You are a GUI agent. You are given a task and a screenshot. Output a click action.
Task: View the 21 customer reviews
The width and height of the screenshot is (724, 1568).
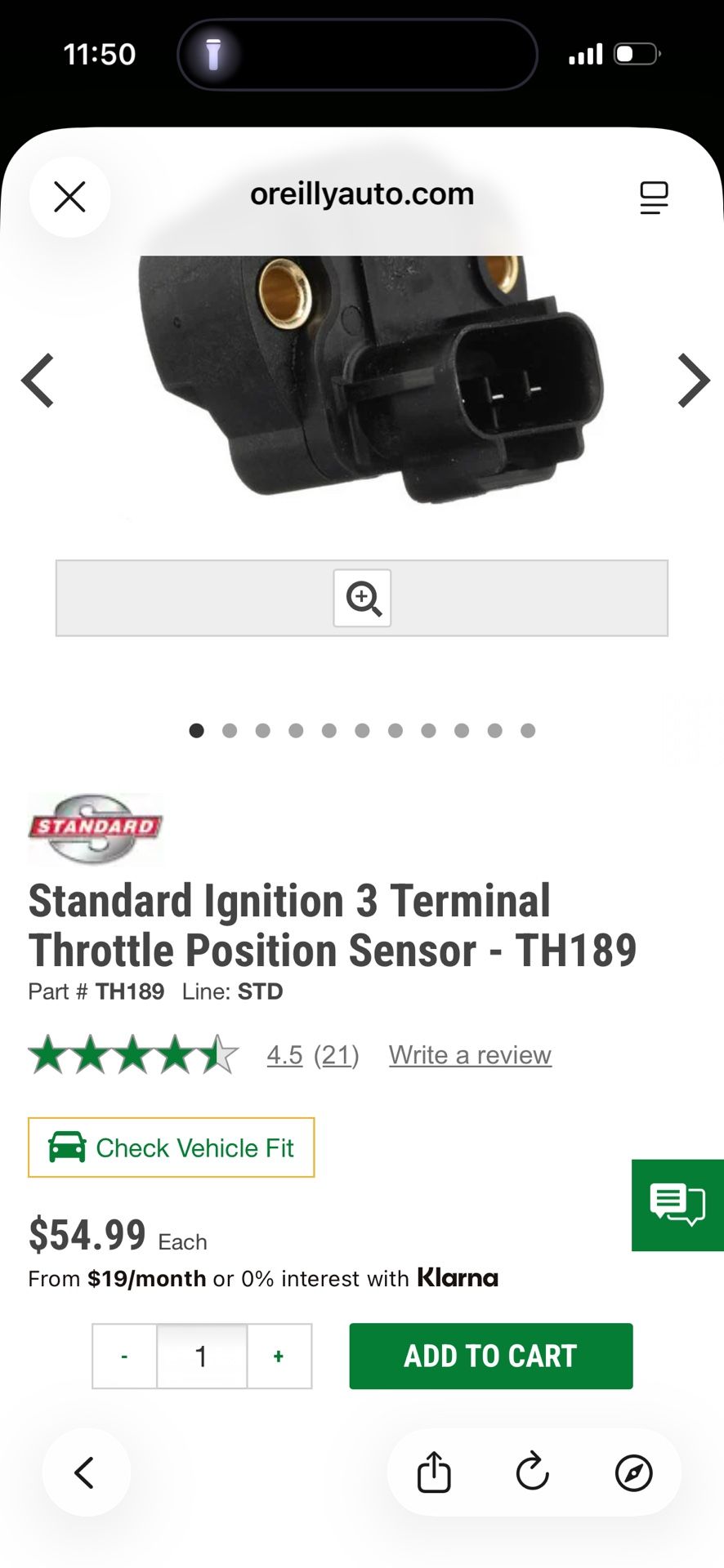point(336,1054)
